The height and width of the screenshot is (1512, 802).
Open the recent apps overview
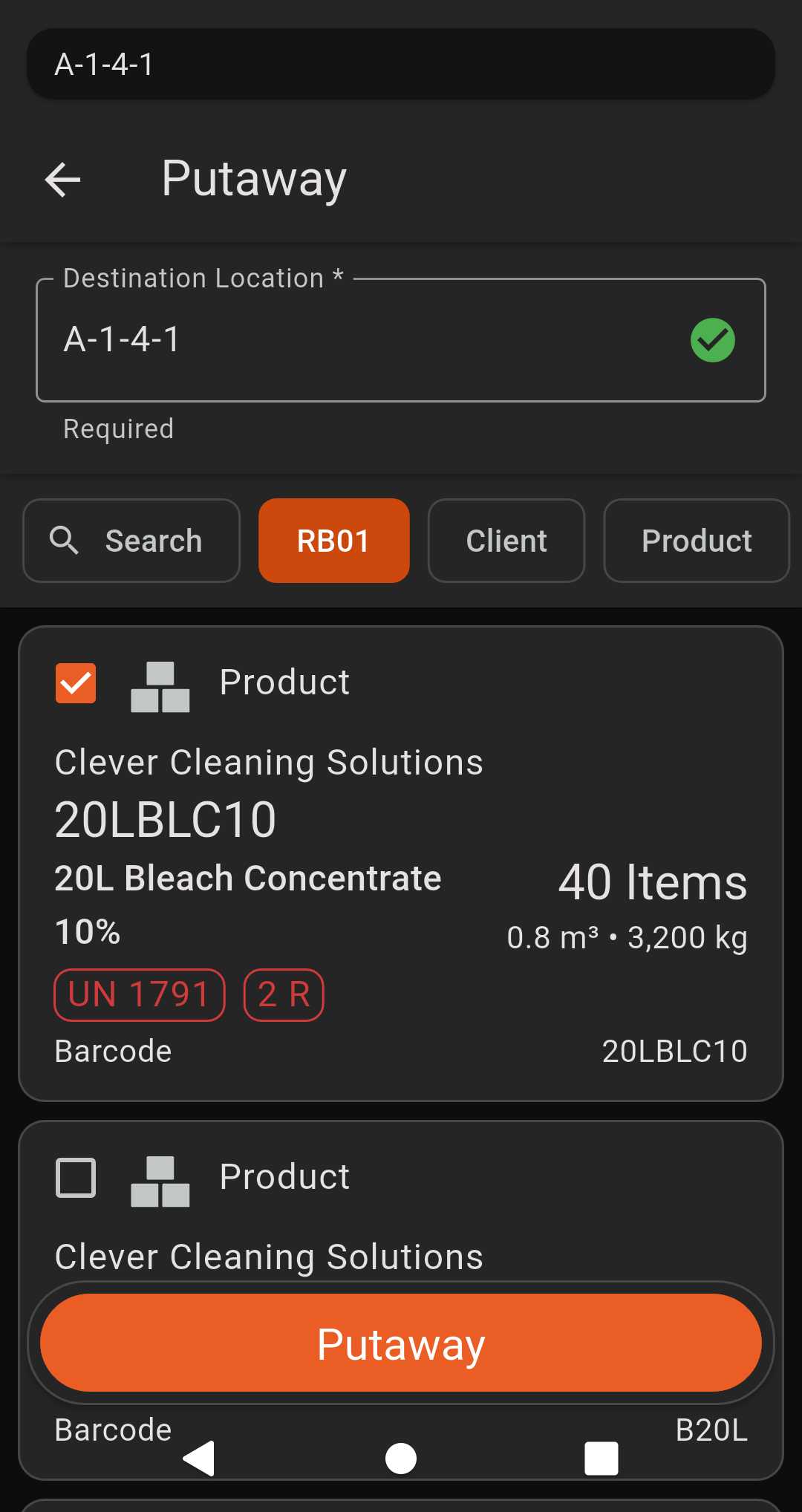point(601,1458)
